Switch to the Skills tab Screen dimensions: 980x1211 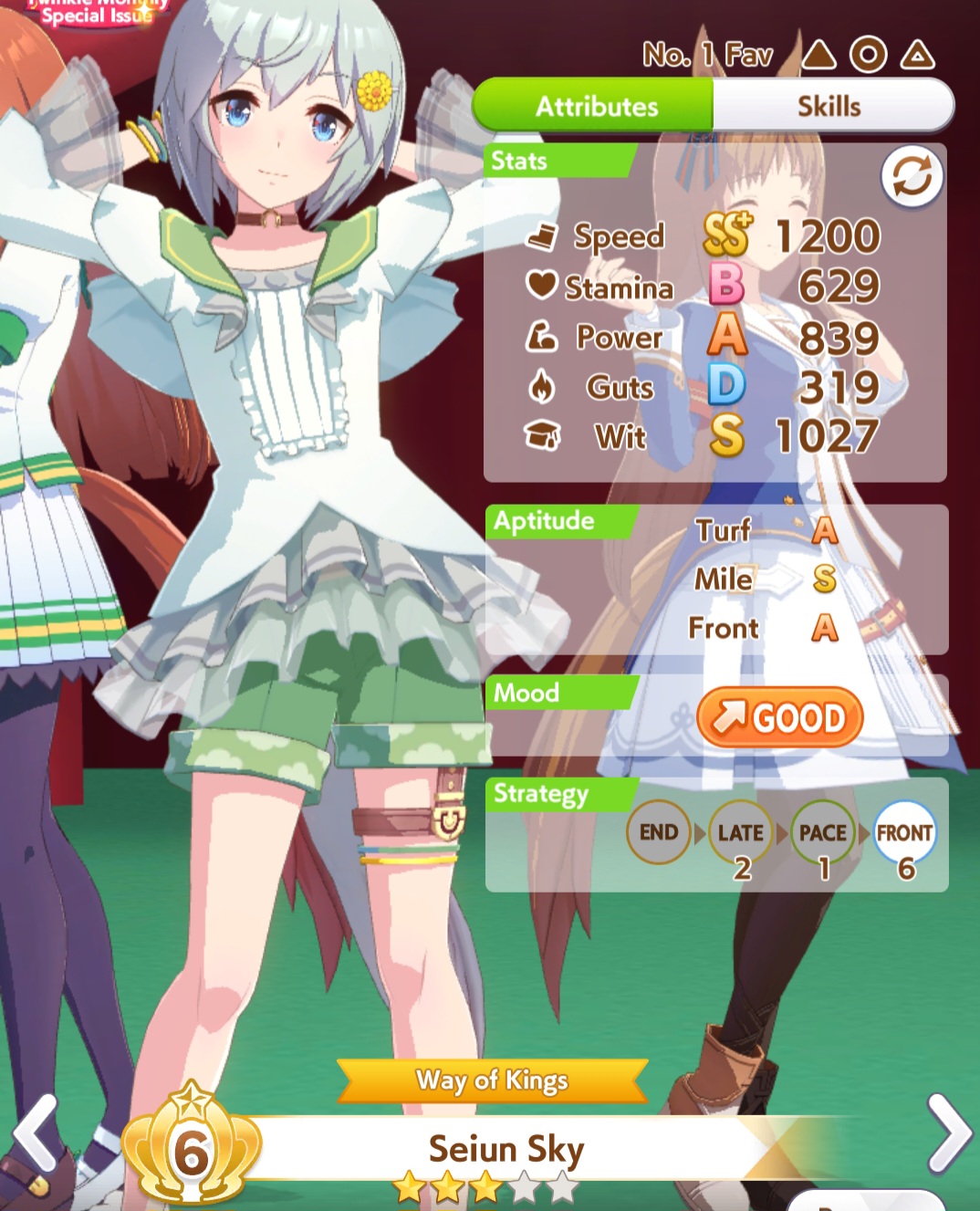(830, 107)
